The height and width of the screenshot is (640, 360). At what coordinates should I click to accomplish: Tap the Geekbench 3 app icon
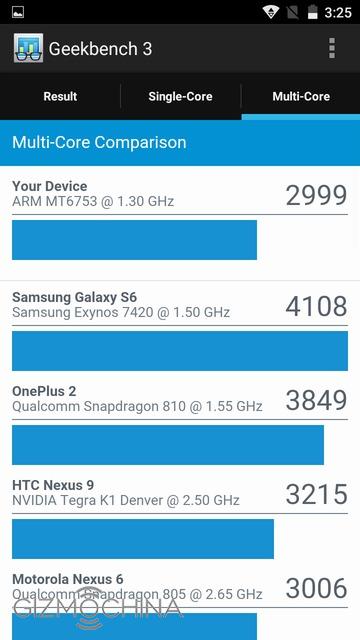pos(28,48)
